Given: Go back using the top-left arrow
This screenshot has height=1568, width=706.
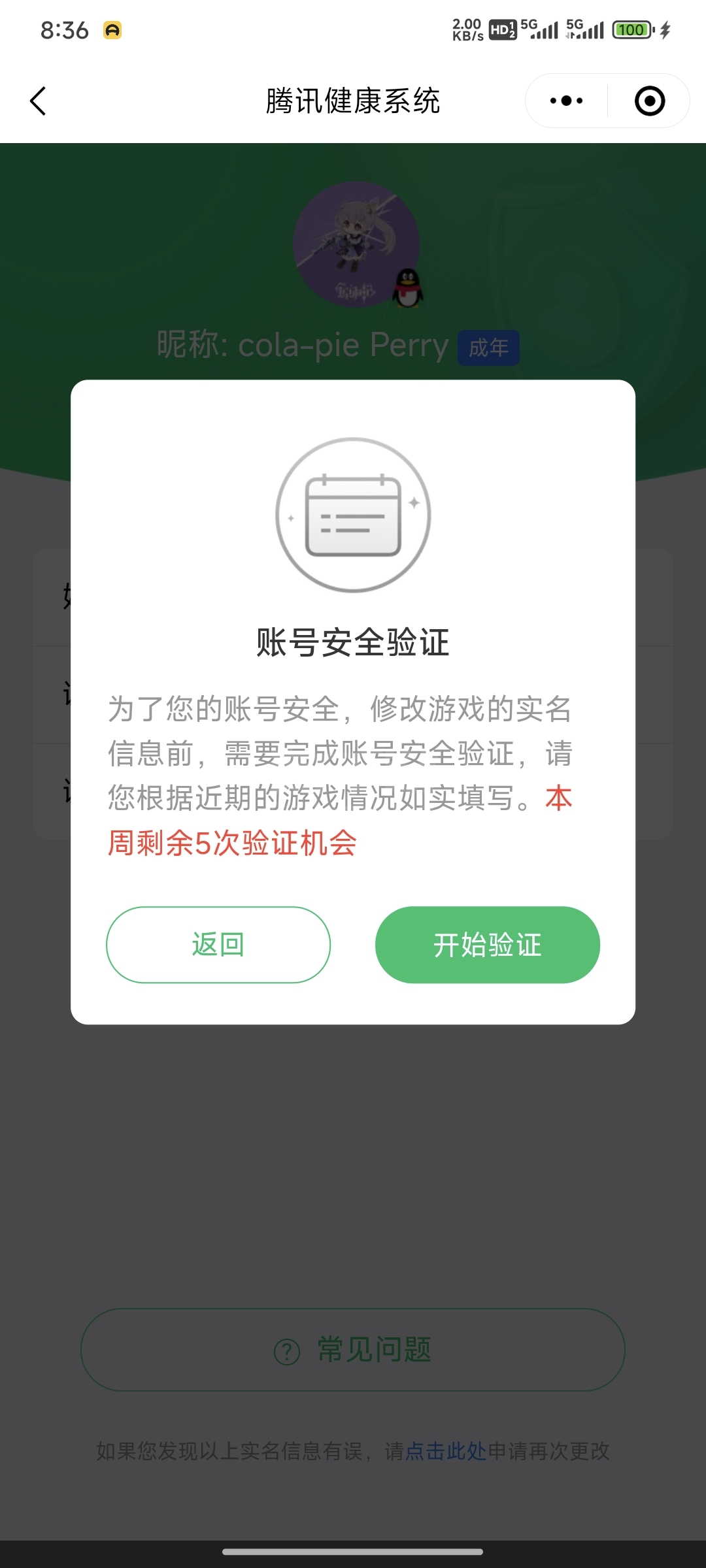Looking at the screenshot, I should coord(38,101).
